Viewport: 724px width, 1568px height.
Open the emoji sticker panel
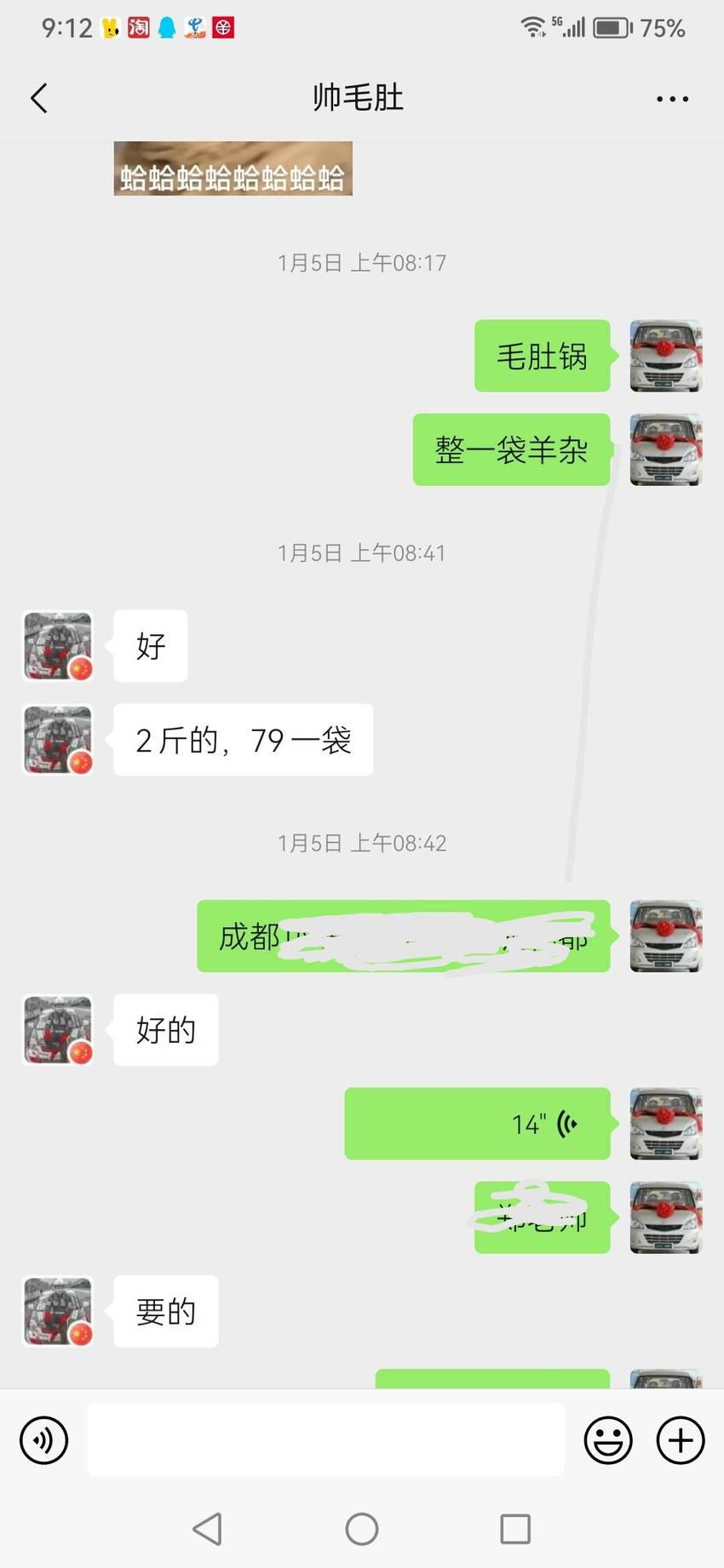click(x=608, y=1440)
